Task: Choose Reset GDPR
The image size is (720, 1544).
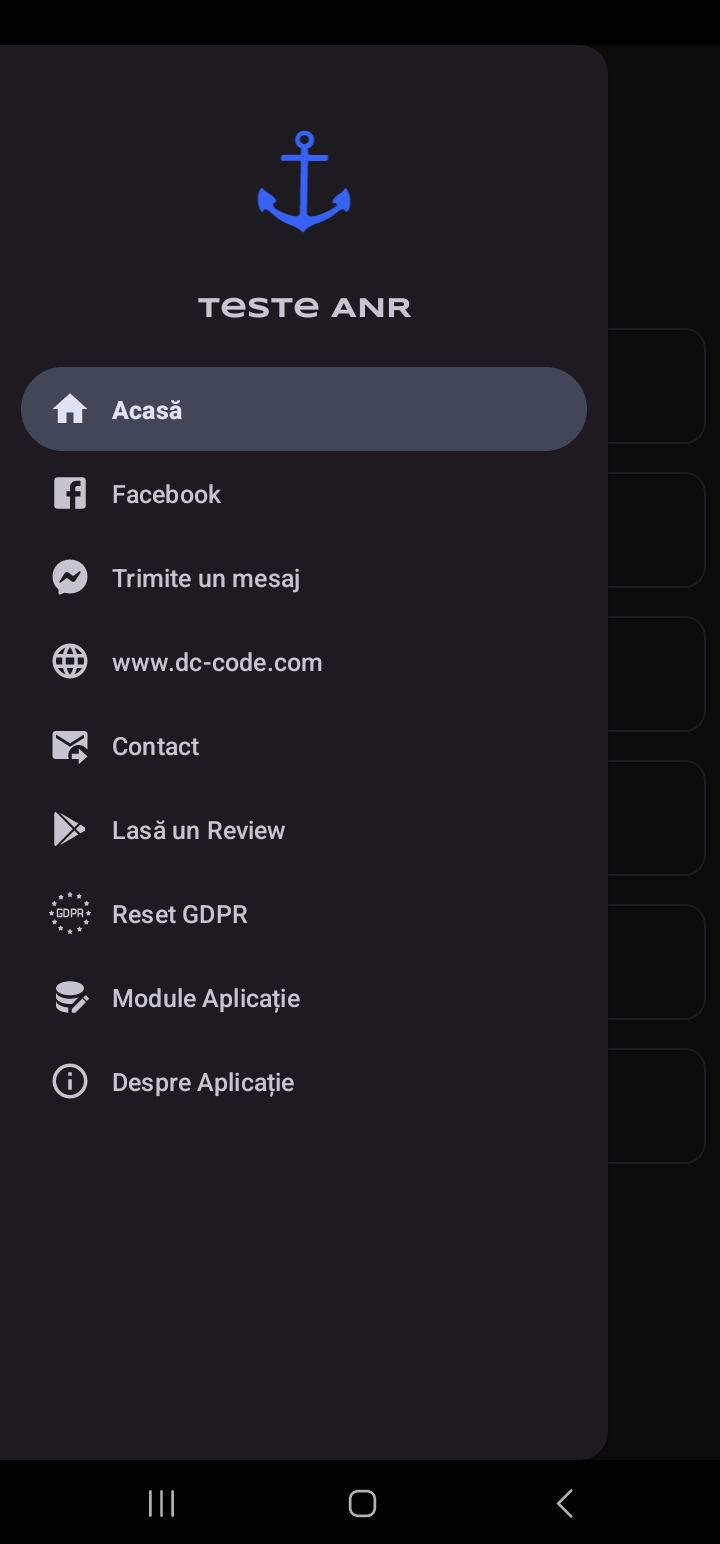Action: click(304, 914)
